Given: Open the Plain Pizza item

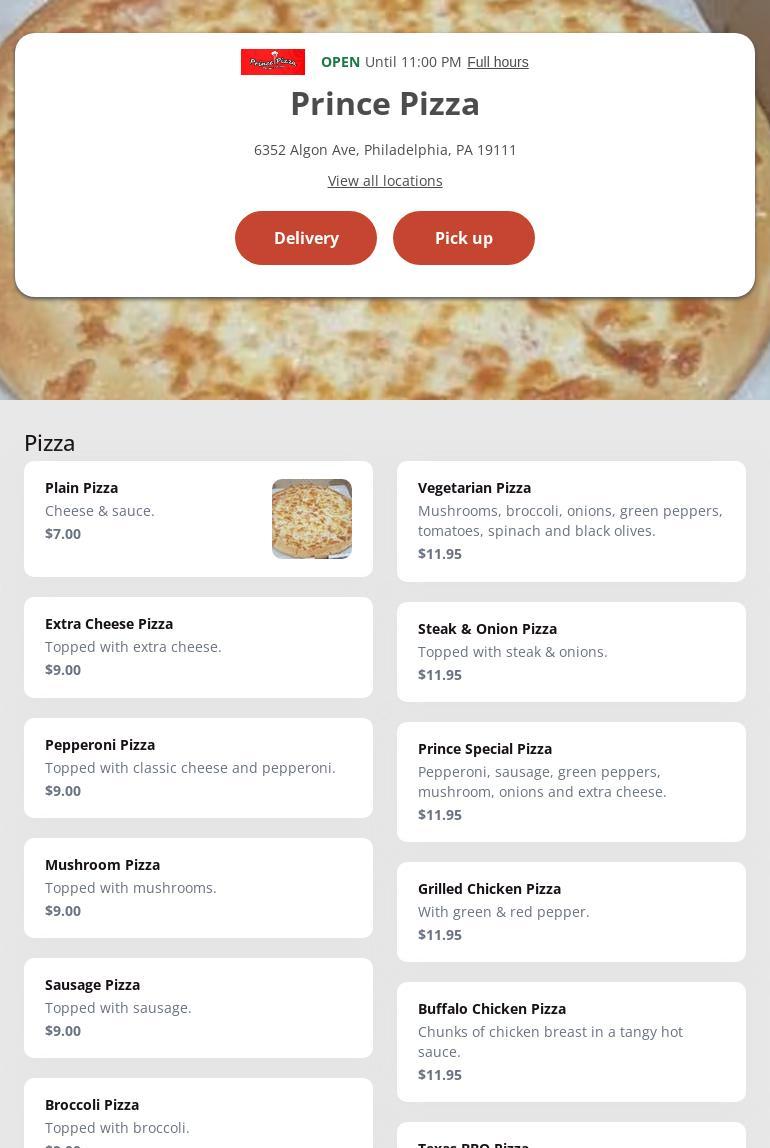Looking at the screenshot, I should pyautogui.click(x=198, y=518).
